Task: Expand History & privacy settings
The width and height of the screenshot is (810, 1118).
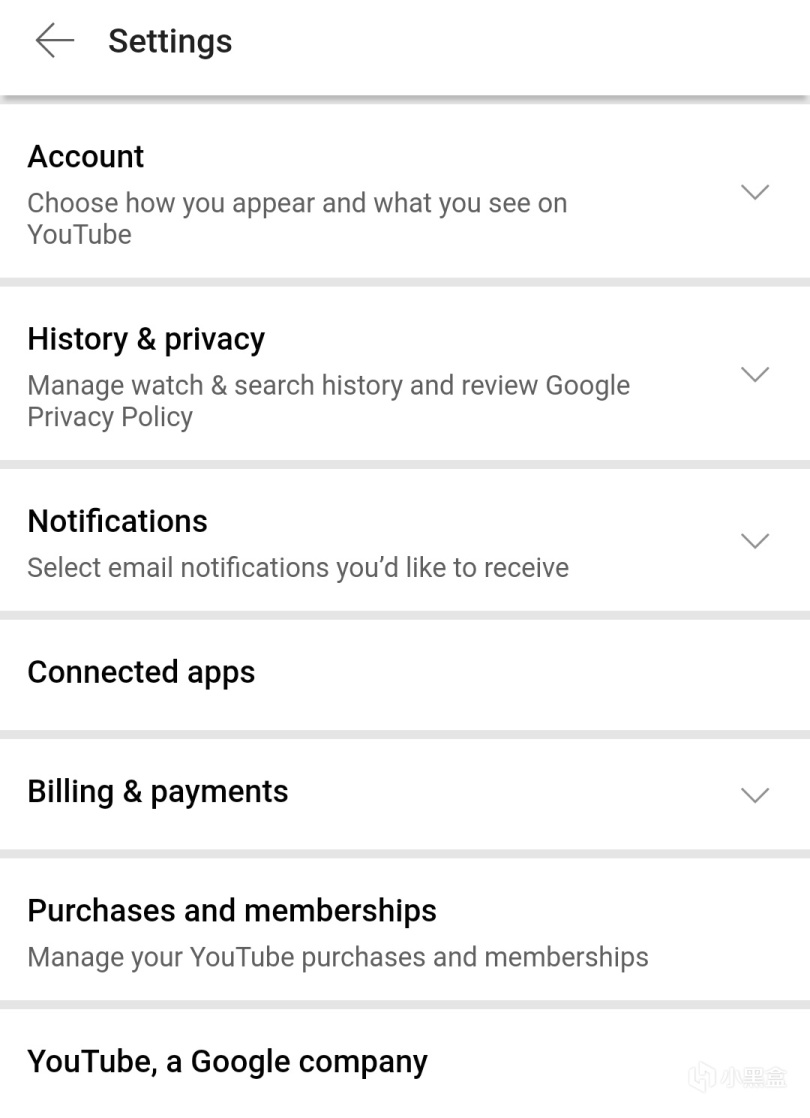Action: pos(754,374)
